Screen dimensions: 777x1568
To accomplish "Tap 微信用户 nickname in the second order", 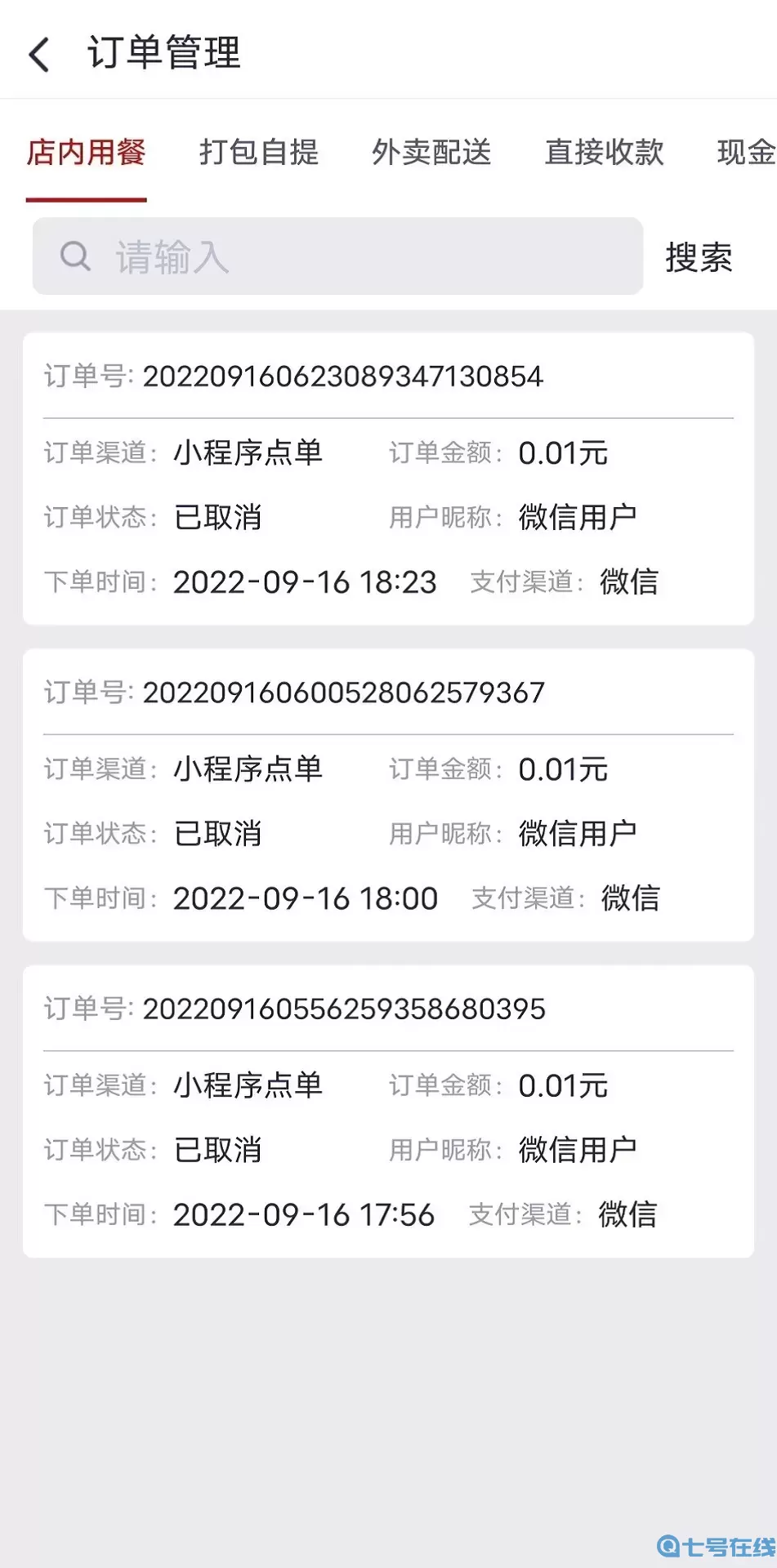I will pyautogui.click(x=578, y=833).
